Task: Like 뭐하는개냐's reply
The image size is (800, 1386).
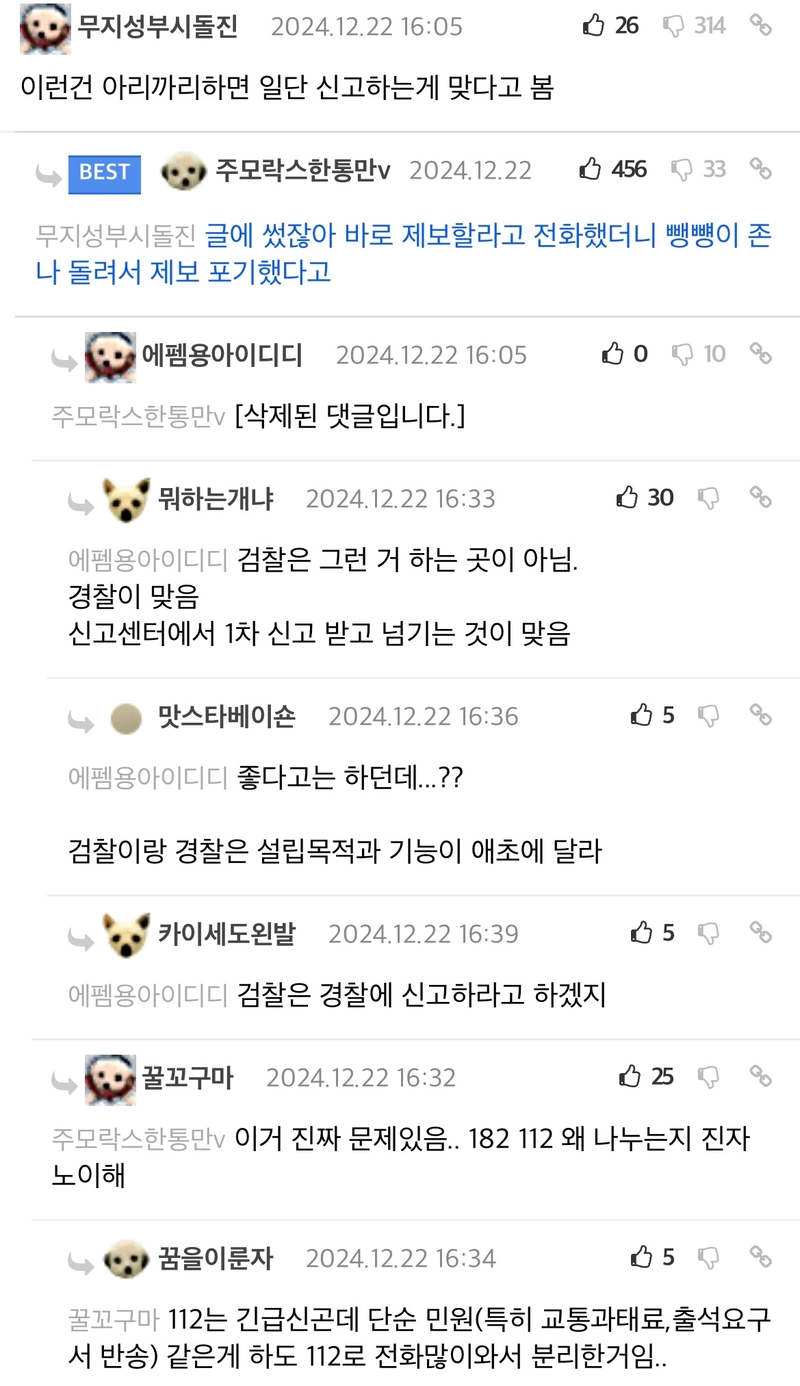Action: [x=628, y=498]
